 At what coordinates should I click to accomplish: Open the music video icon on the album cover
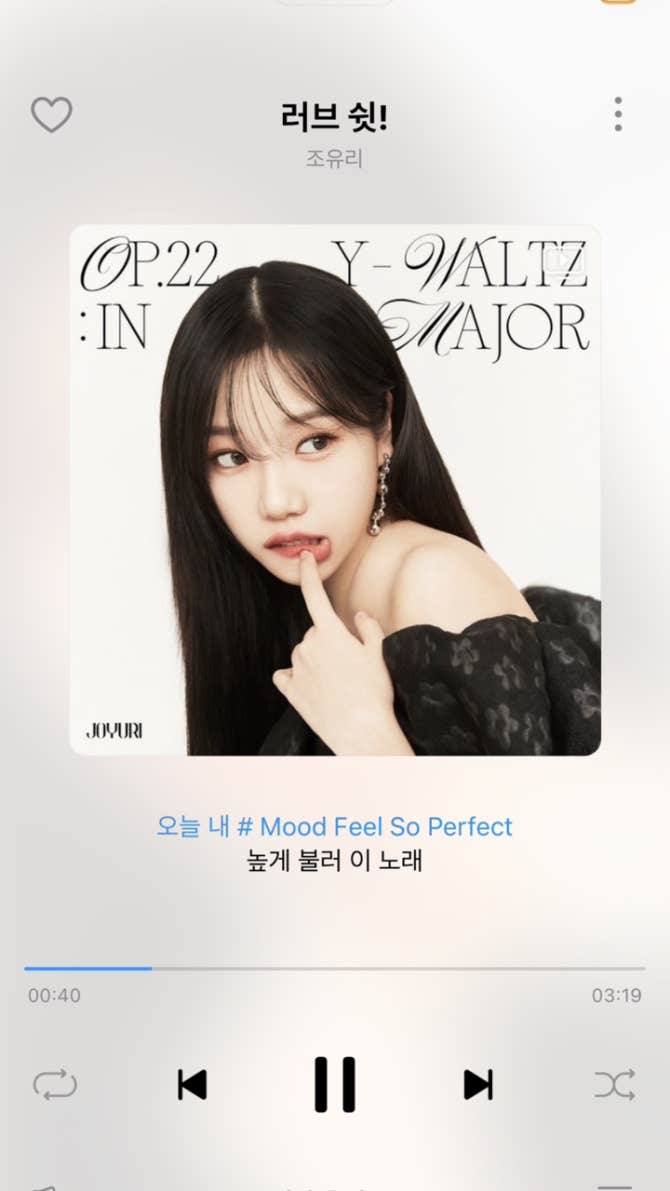(x=563, y=261)
